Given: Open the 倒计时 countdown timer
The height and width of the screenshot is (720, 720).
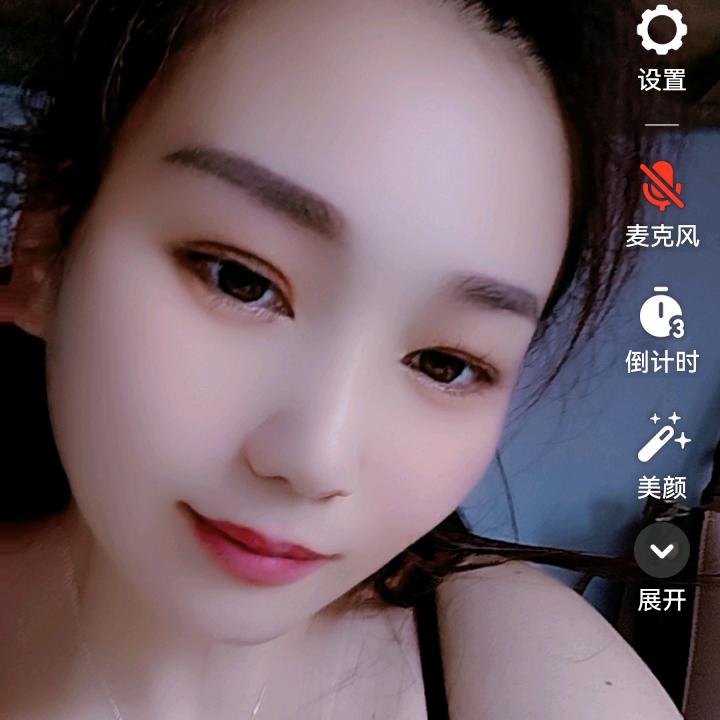Looking at the screenshot, I should (x=662, y=312).
